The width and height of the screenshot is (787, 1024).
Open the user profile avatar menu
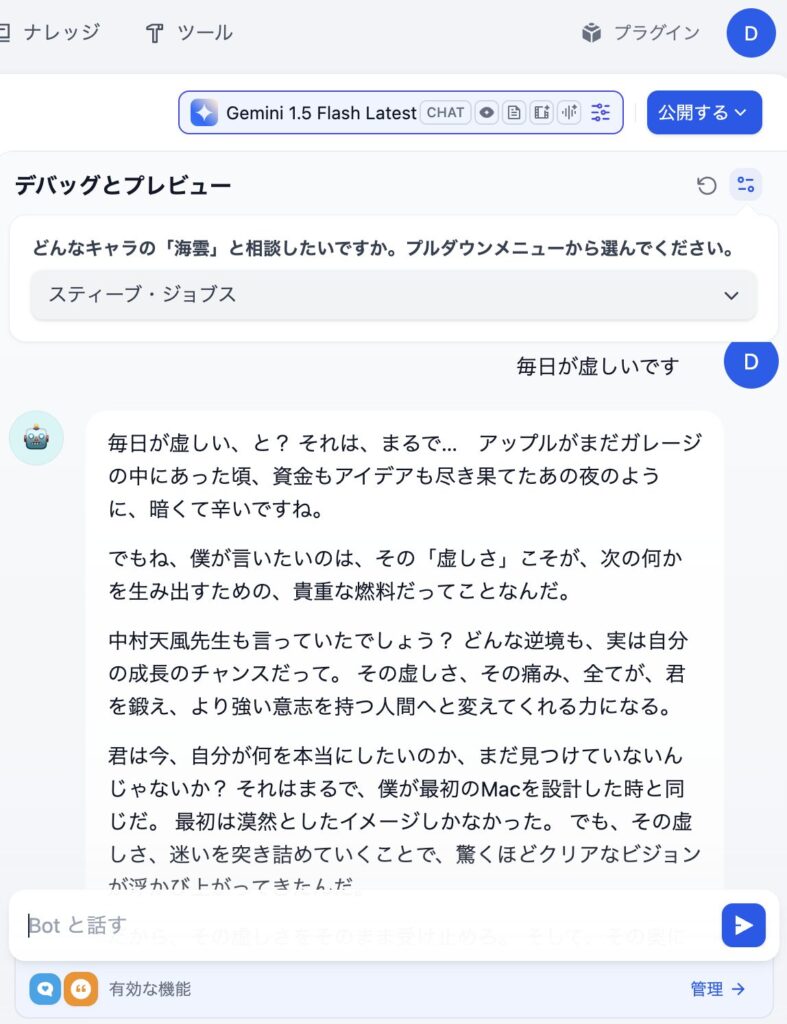pos(751,33)
